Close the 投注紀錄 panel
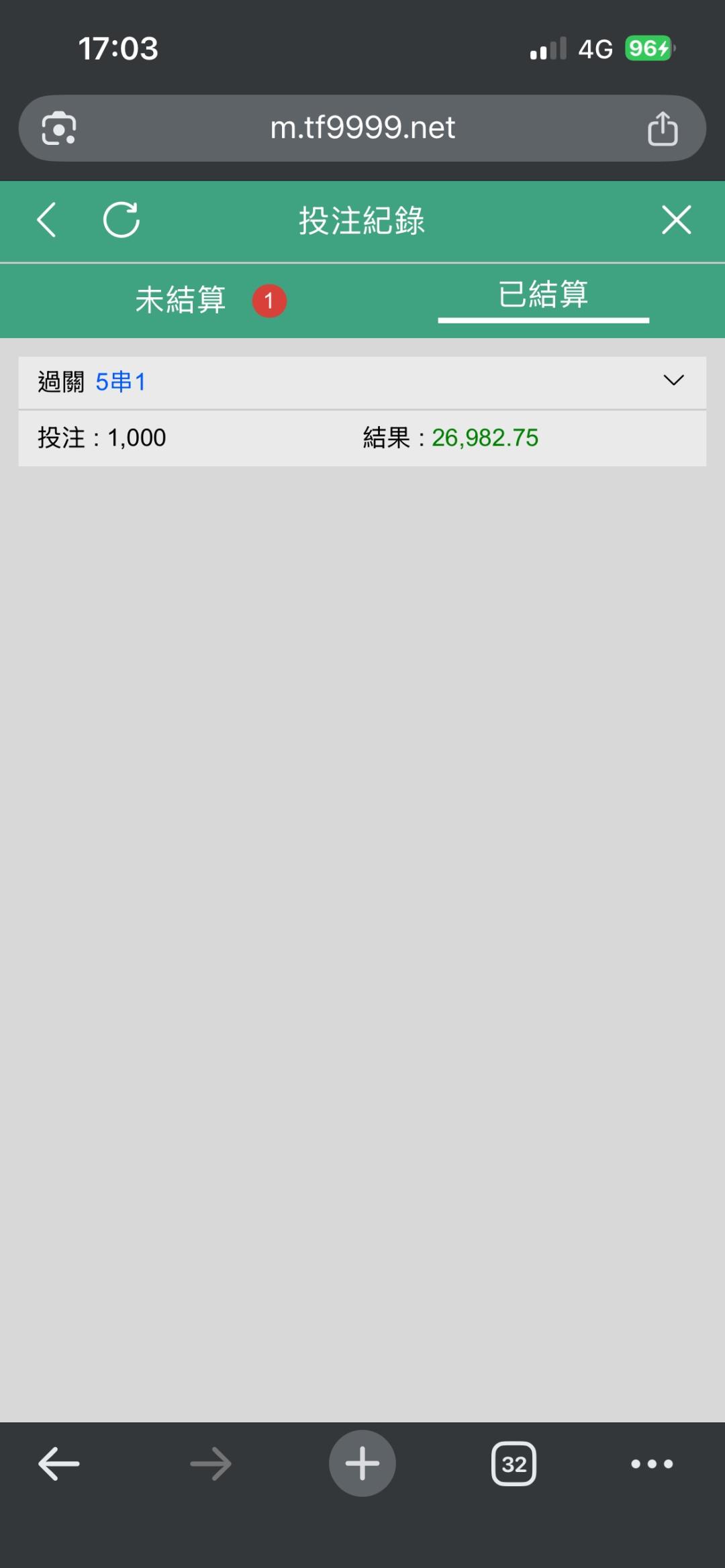Screen dimensions: 725x1568 point(676,220)
